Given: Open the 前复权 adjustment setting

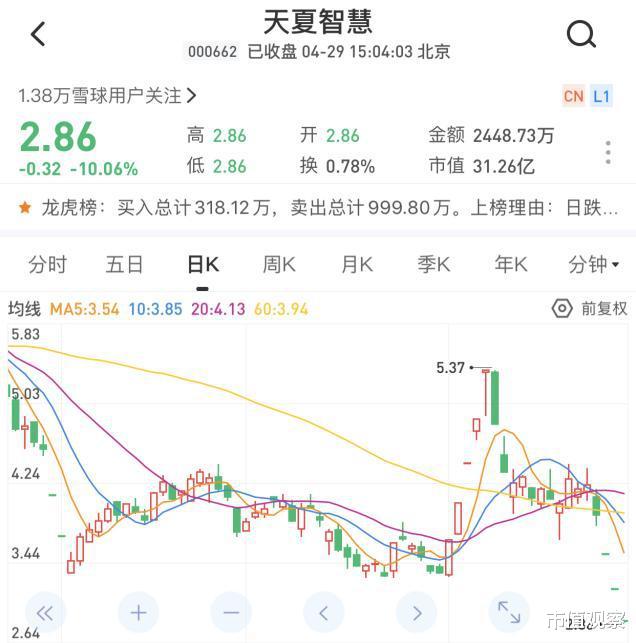Looking at the screenshot, I should (590, 309).
